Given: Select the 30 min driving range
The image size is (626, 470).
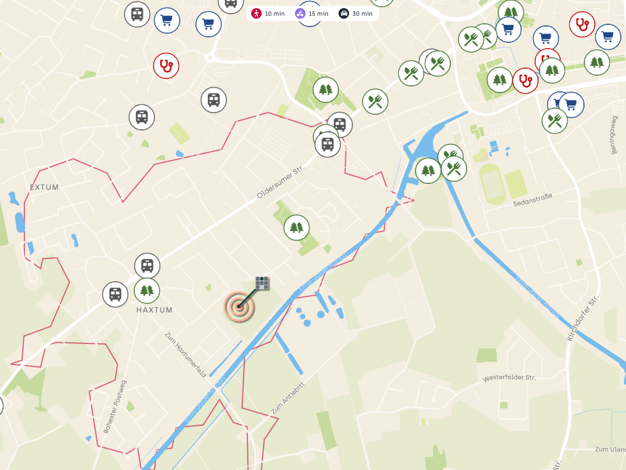Looking at the screenshot, I should click(356, 14).
